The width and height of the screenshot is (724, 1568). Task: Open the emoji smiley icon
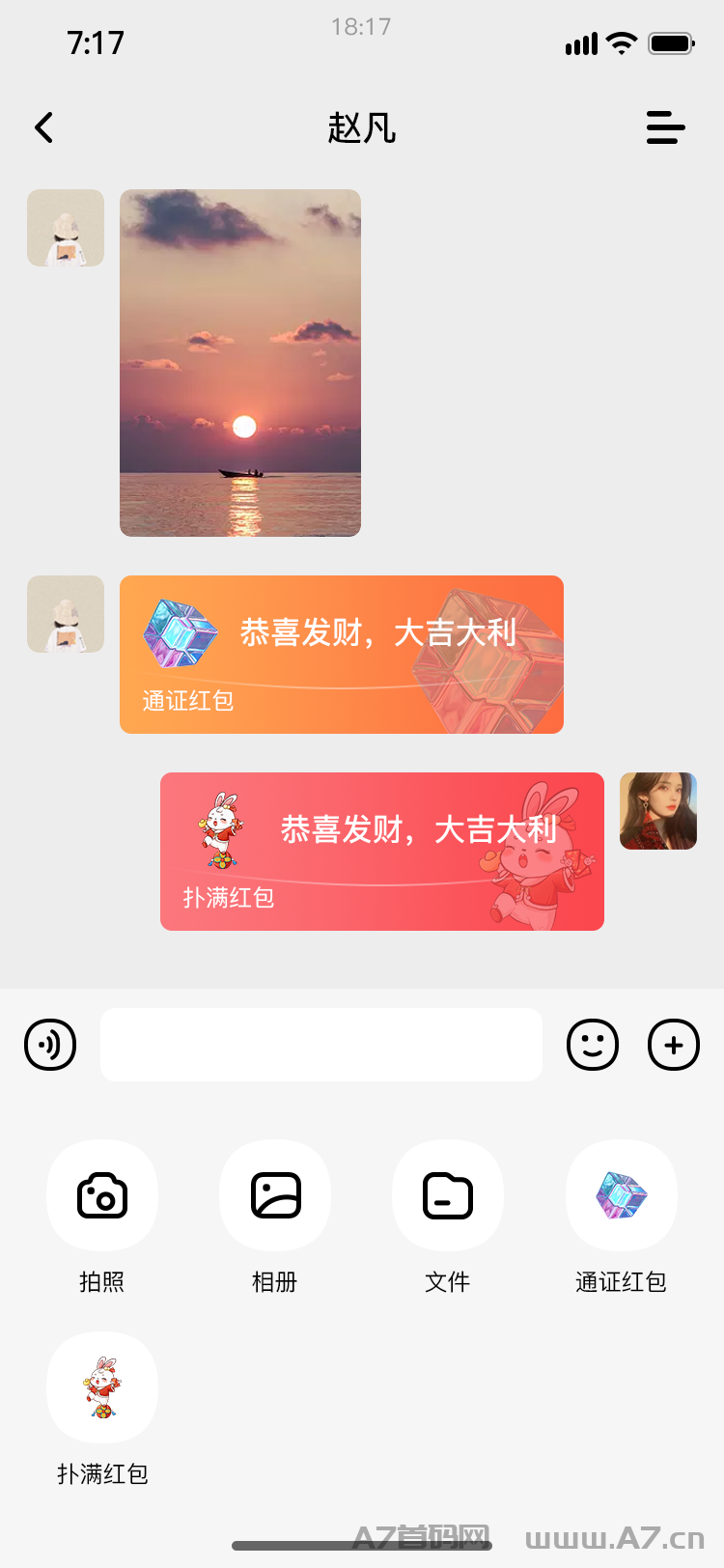(593, 1045)
